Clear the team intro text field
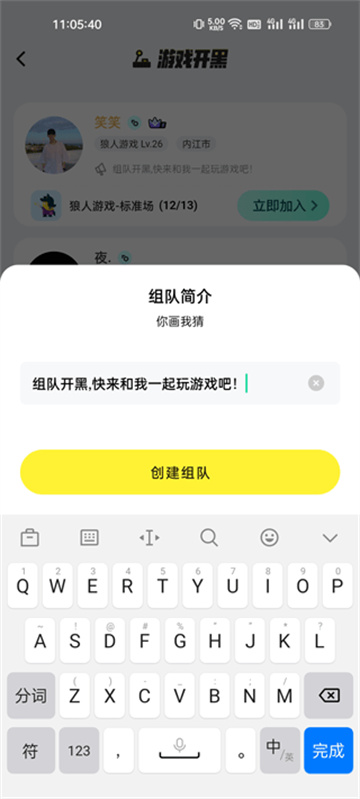 316,383
